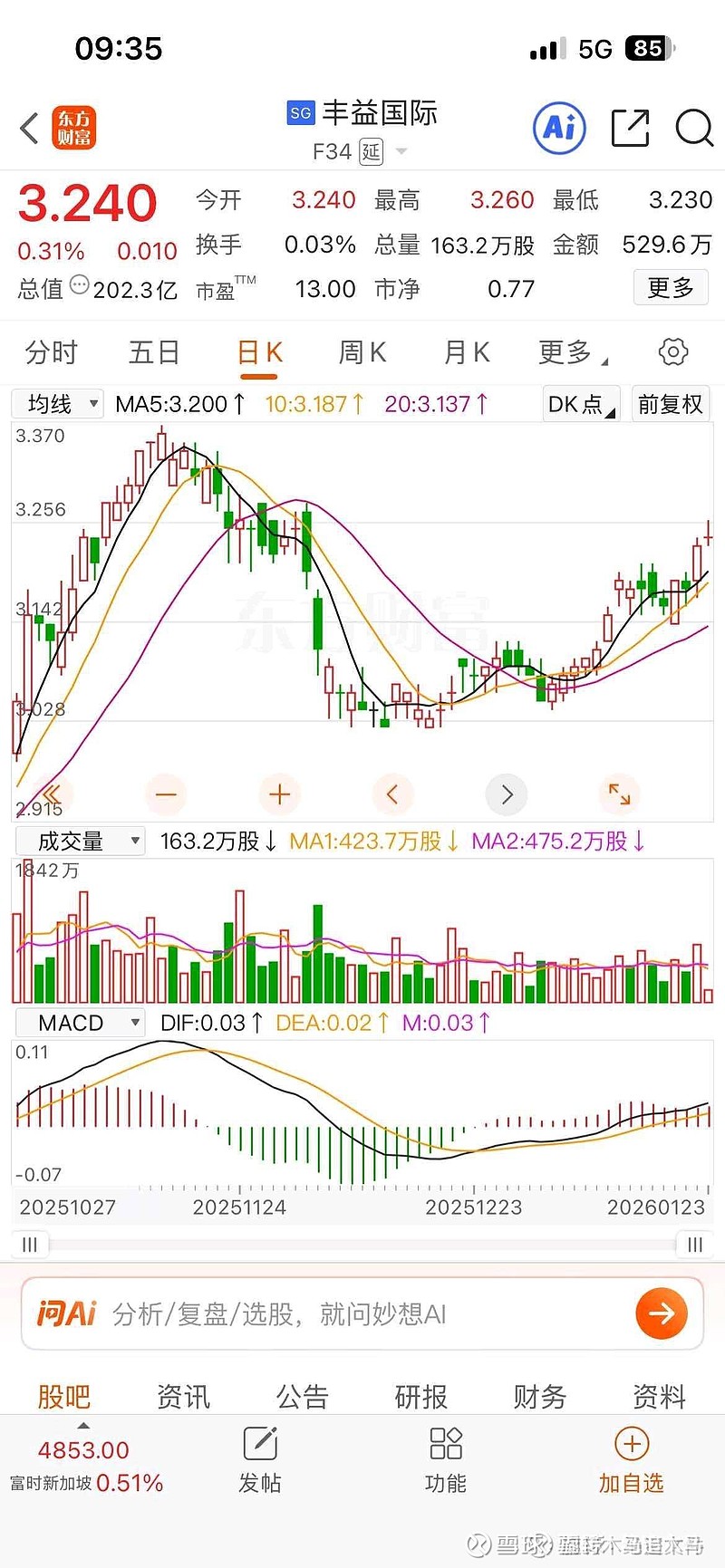
Task: Open the search magnifier
Action: click(x=694, y=128)
